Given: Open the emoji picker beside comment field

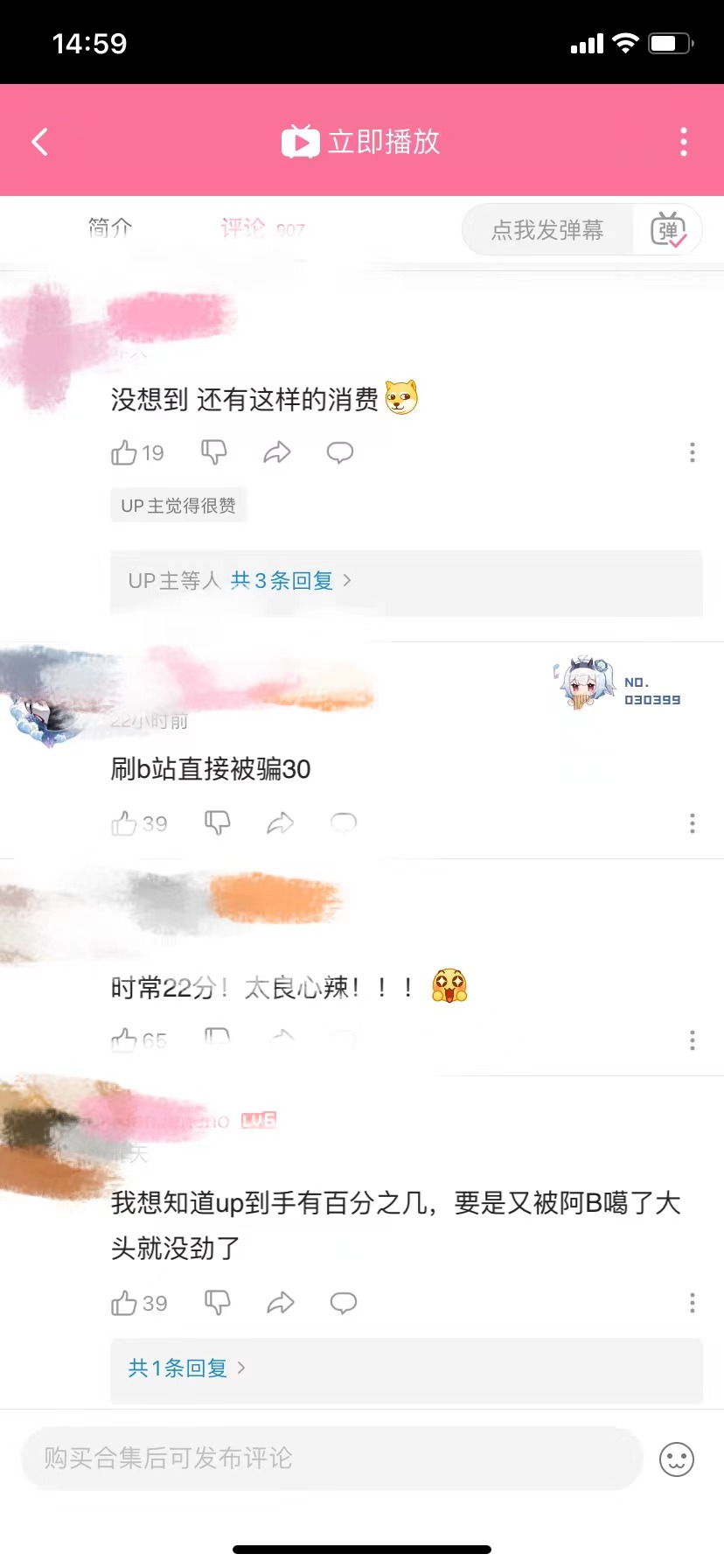Looking at the screenshot, I should point(677,1459).
